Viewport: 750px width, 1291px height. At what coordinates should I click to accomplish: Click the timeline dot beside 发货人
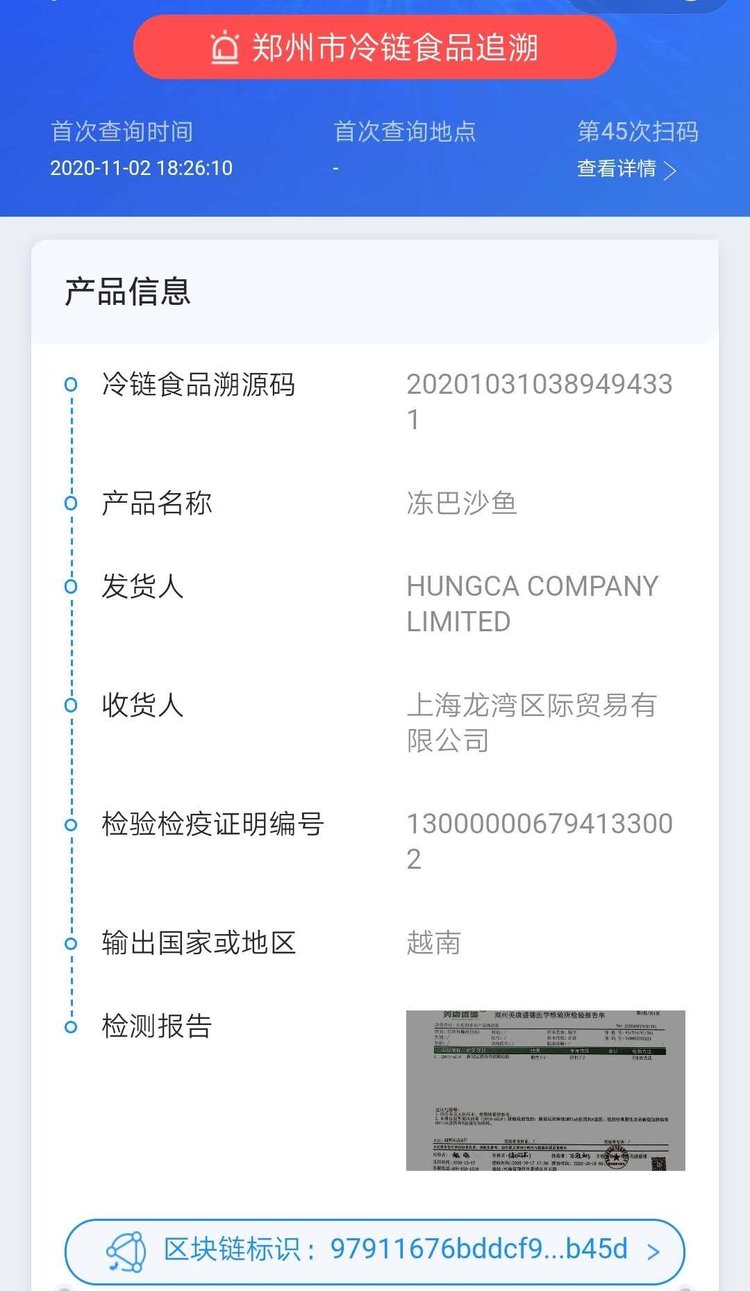[70, 587]
